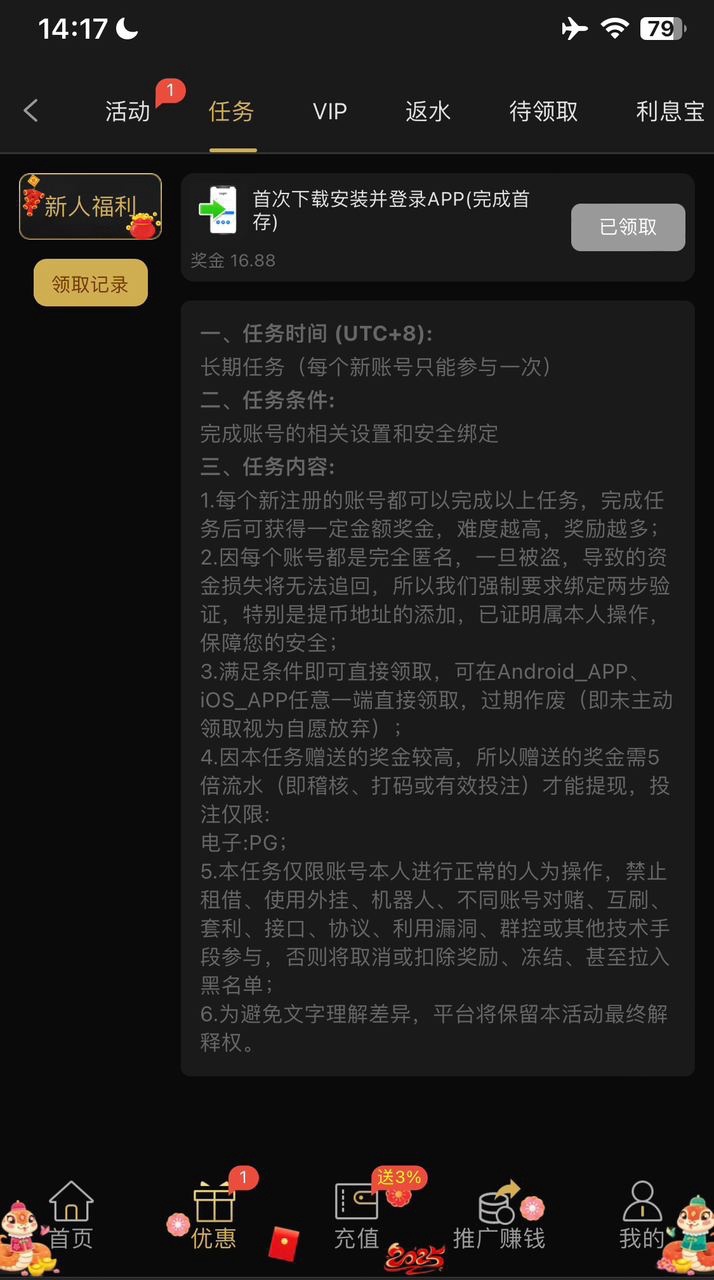
Task: Switch to the 活动 tab
Action: coord(128,112)
